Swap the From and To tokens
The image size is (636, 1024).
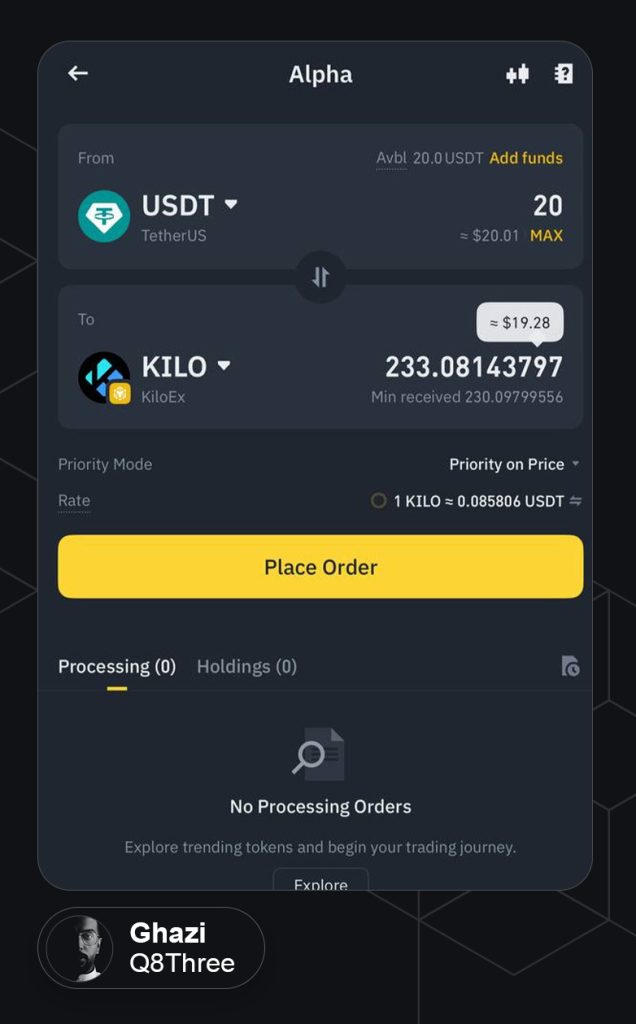click(320, 278)
